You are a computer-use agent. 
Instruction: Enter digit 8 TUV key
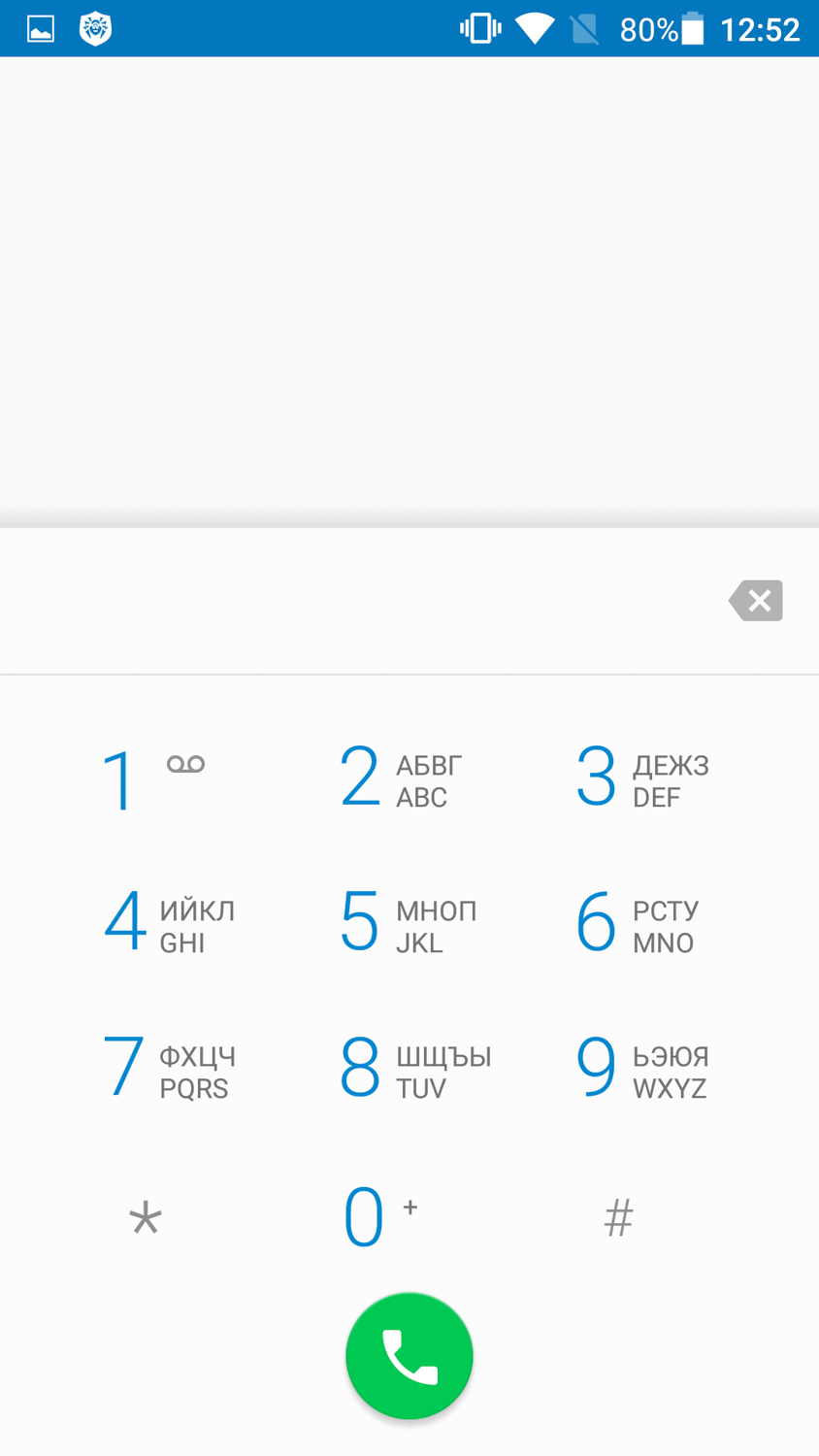coord(413,1070)
